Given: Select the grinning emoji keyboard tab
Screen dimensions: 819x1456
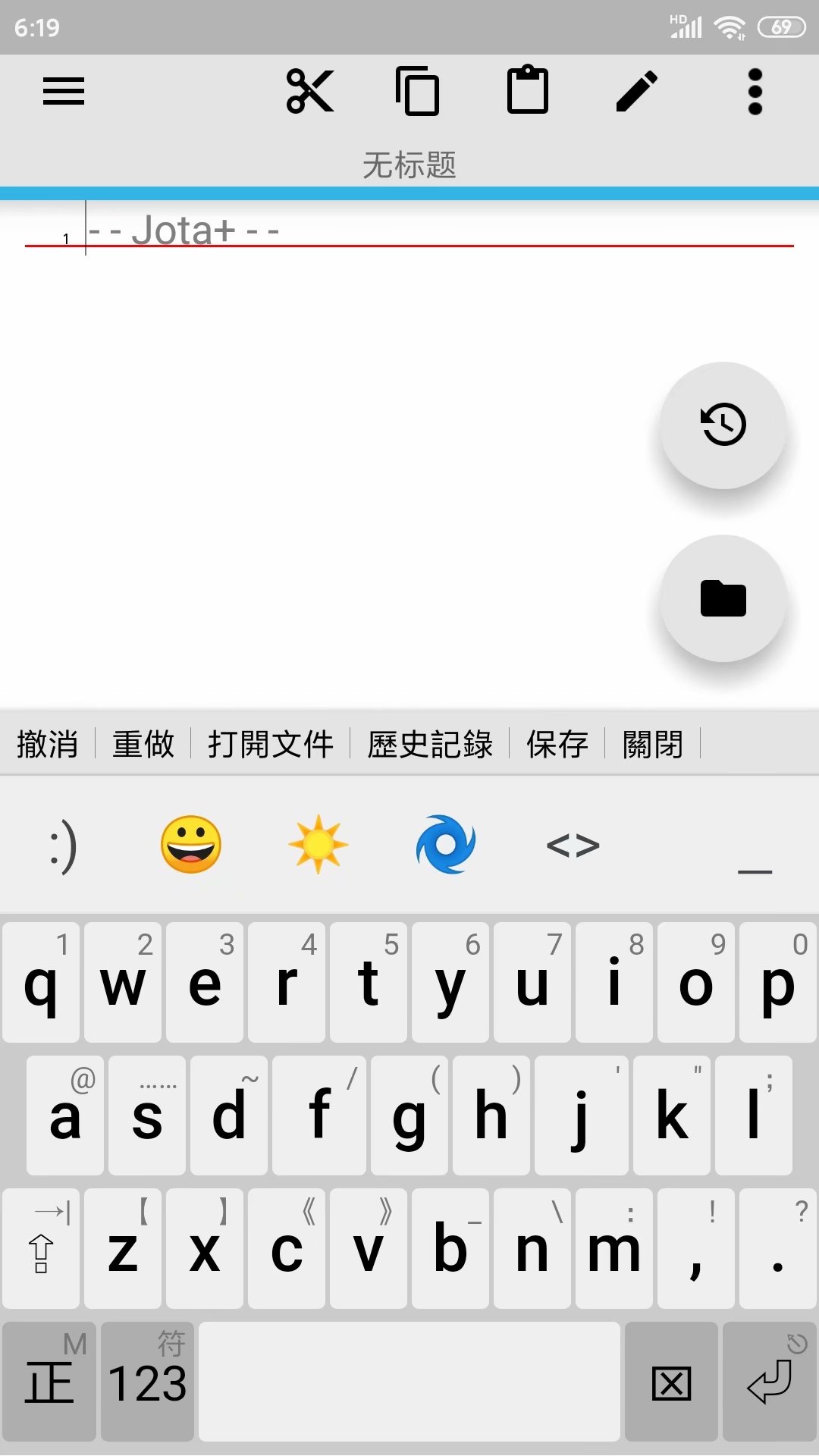Looking at the screenshot, I should [x=190, y=845].
